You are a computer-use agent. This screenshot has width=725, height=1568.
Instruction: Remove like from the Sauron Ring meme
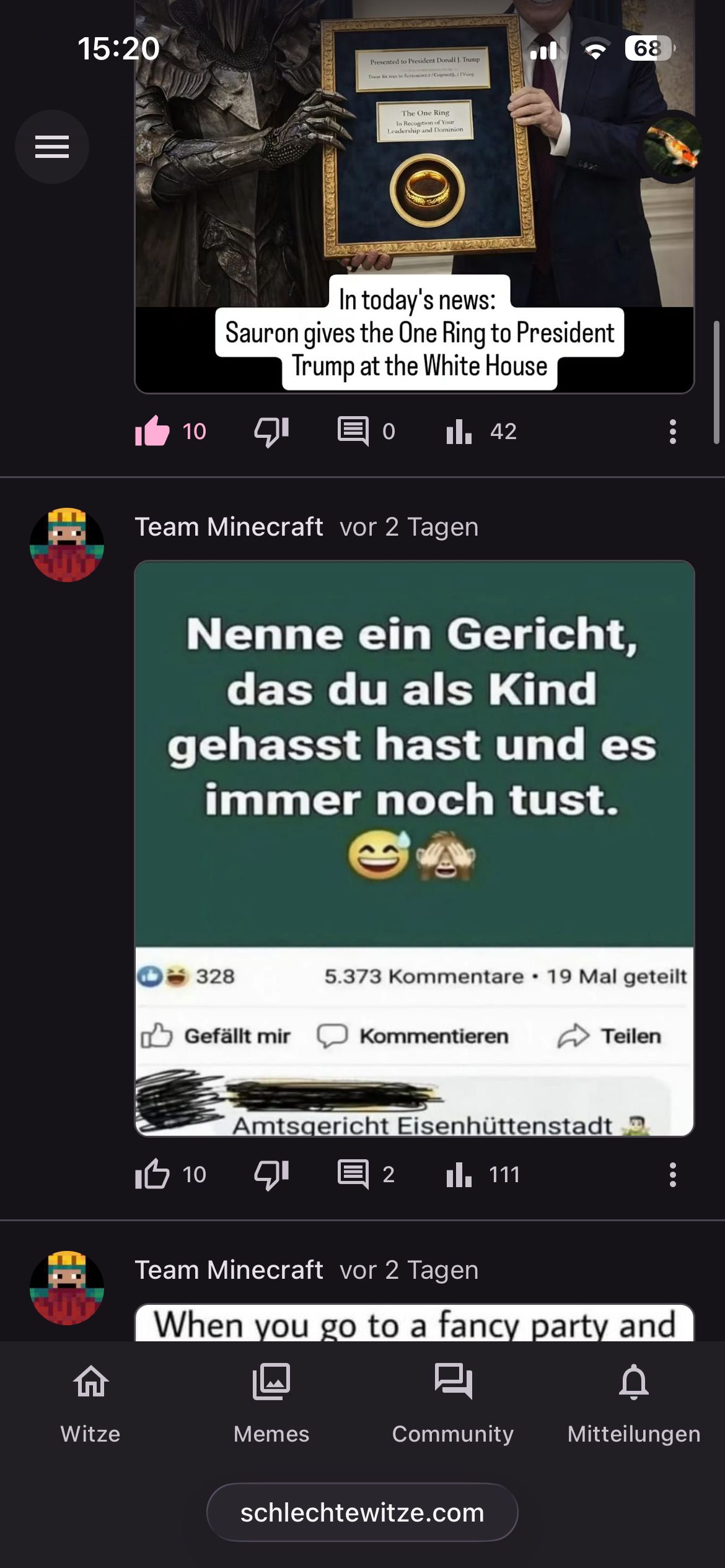[x=152, y=431]
